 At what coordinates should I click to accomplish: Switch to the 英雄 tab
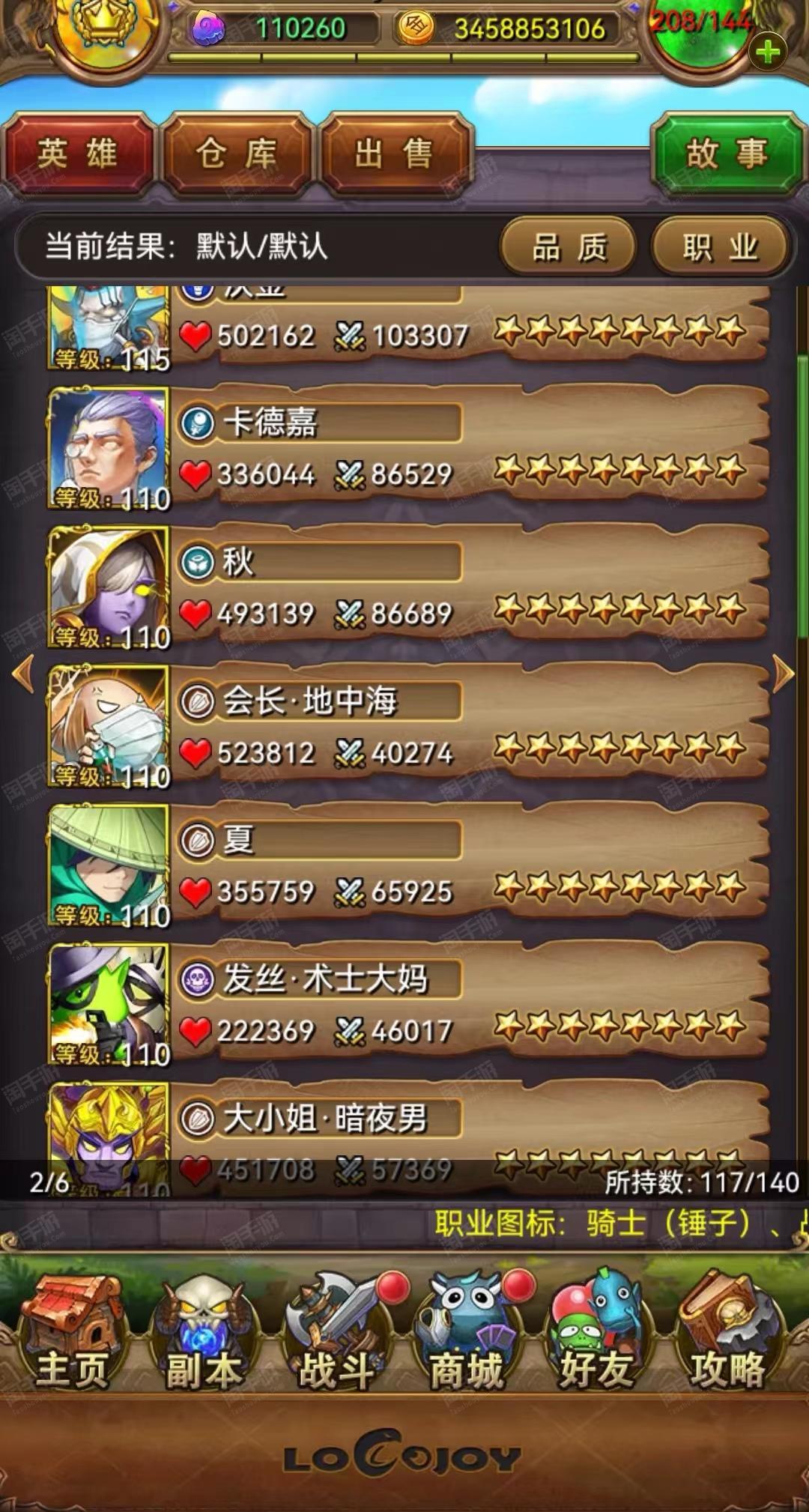point(78,154)
